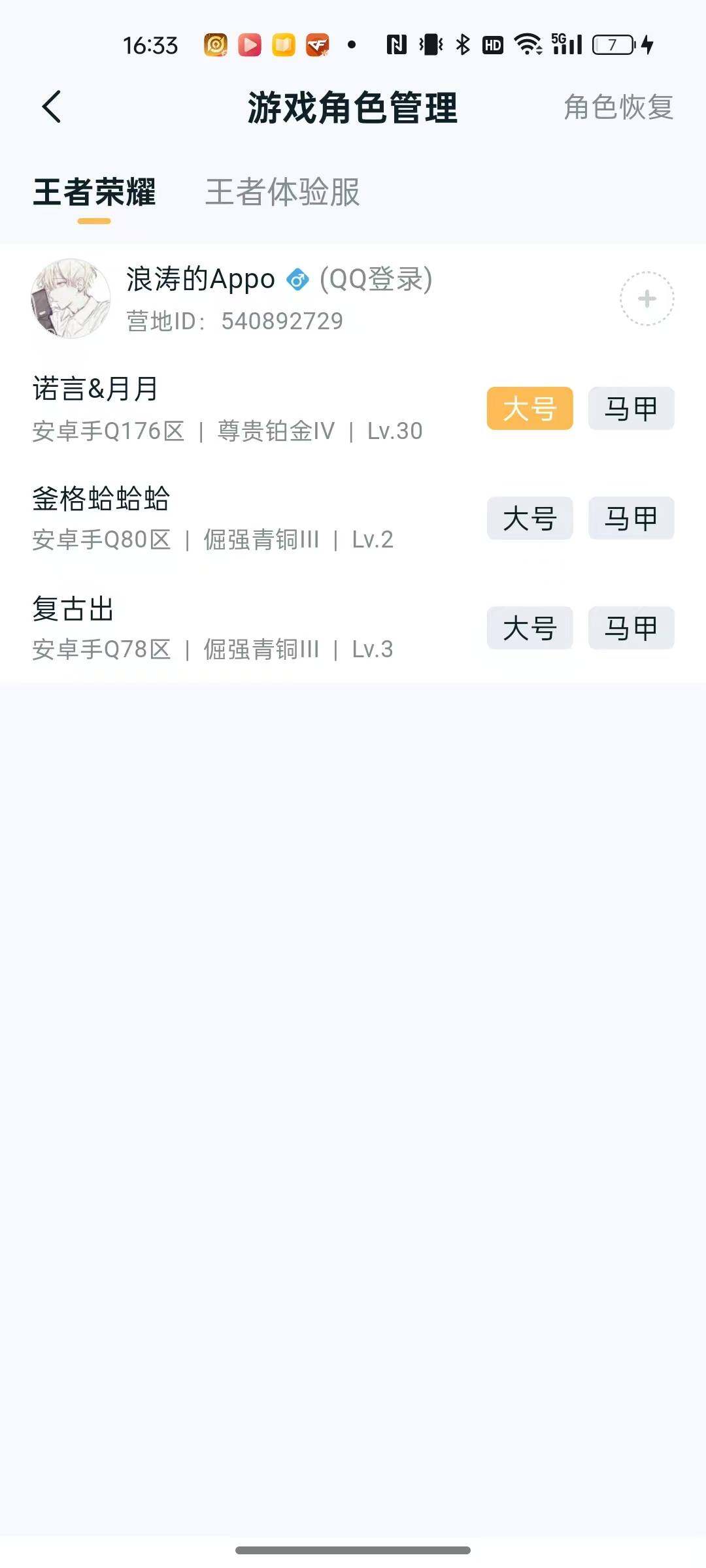Viewport: 706px width, 1568px height.
Task: Tap the video player notification icon
Action: click(248, 44)
